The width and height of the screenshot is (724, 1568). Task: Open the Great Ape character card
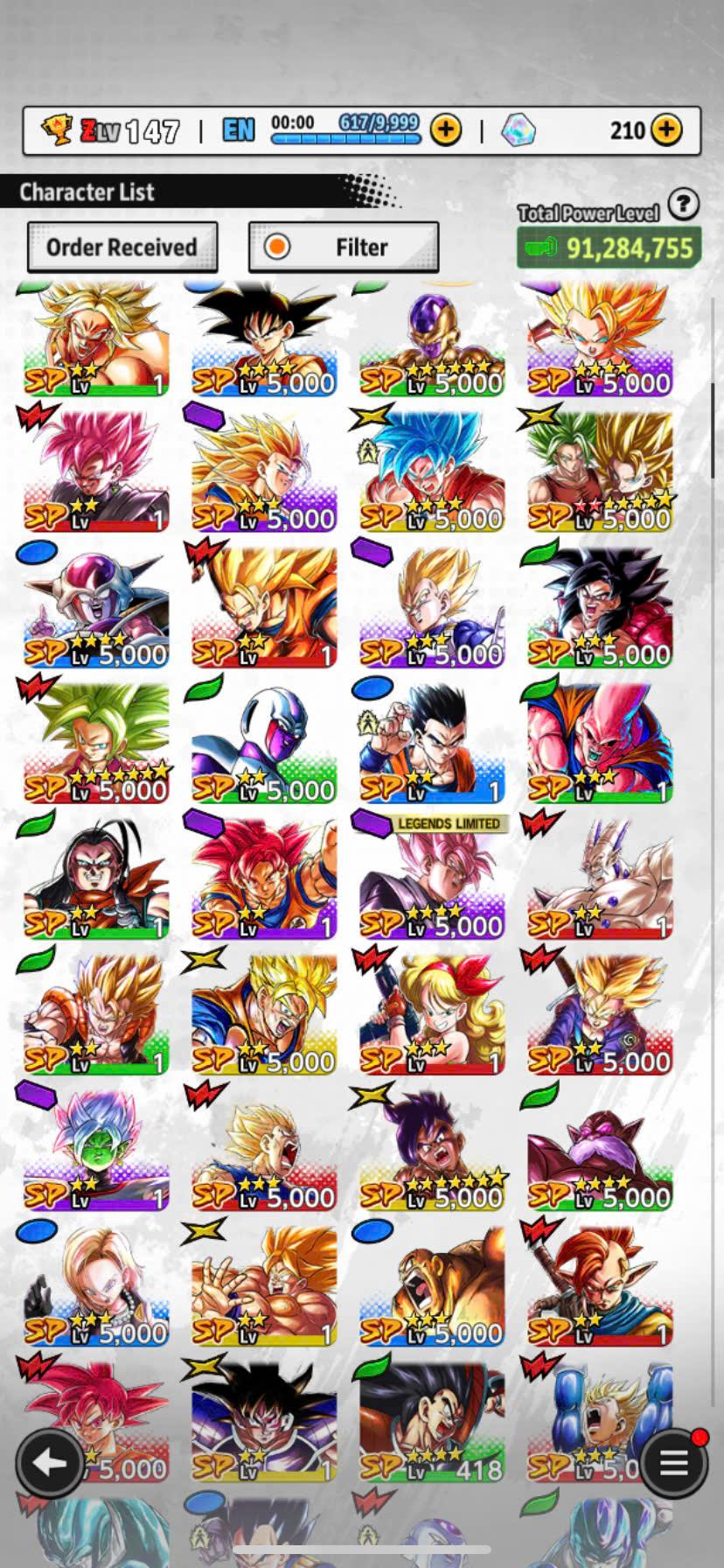(432, 1286)
